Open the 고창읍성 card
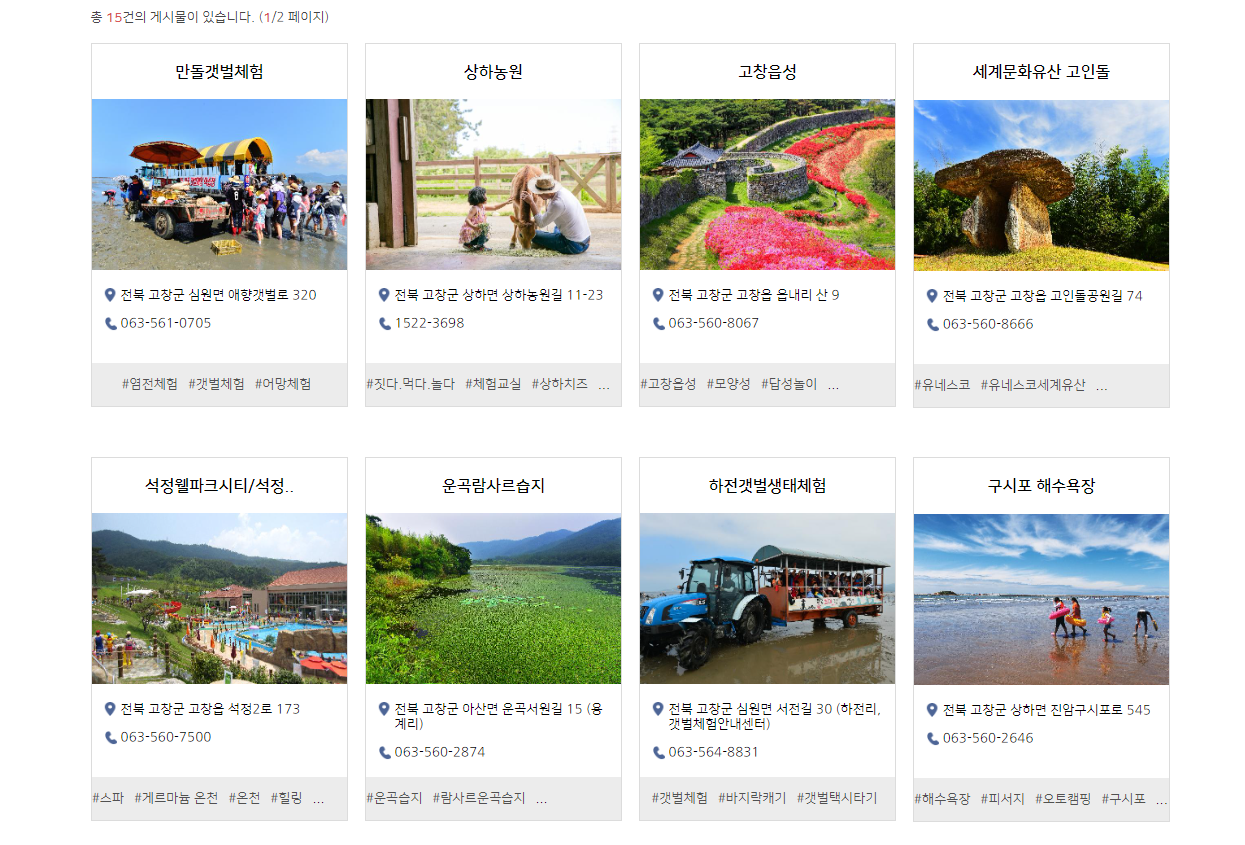The image size is (1245, 845). point(767,184)
